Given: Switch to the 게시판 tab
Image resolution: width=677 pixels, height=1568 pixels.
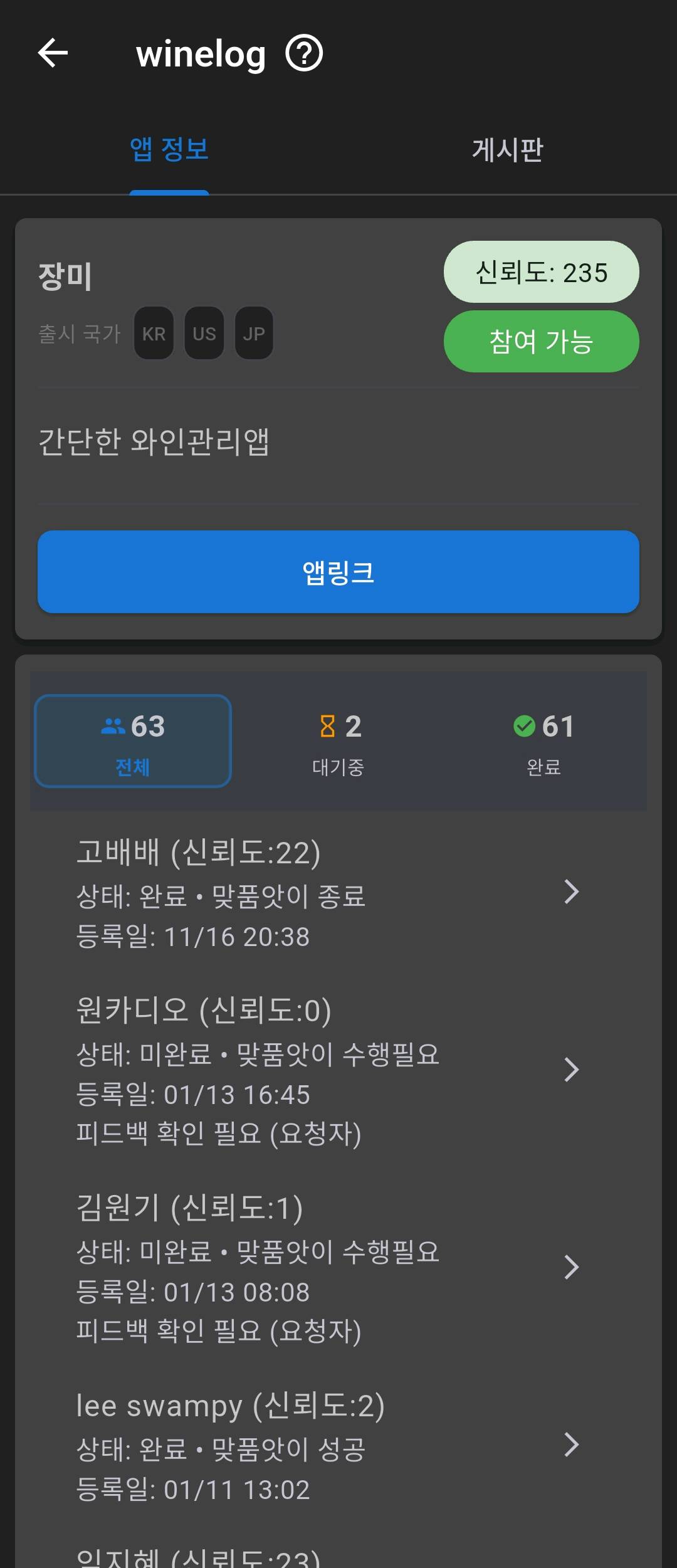Looking at the screenshot, I should point(507,150).
